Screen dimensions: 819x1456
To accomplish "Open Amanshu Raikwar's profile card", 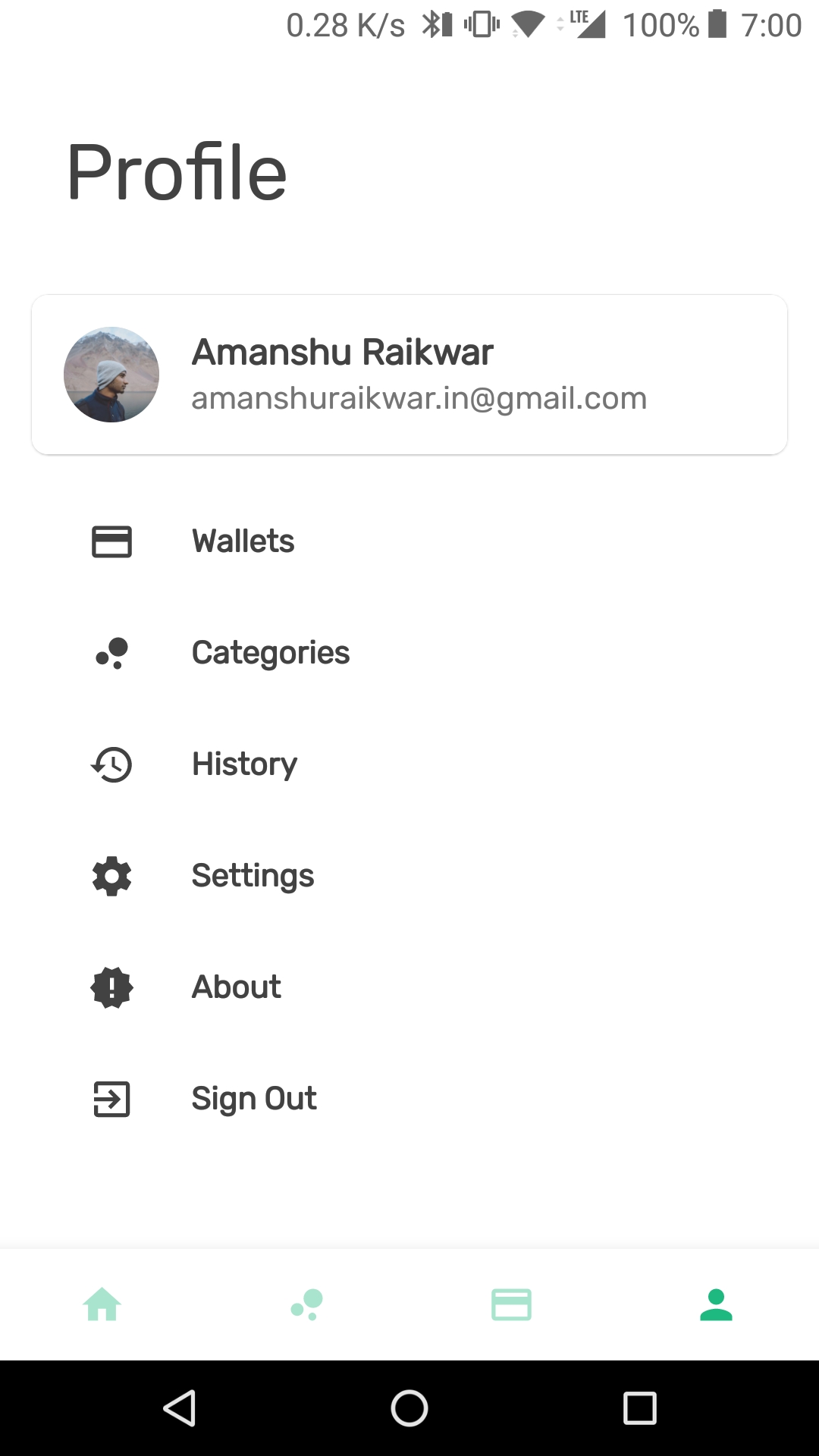I will 409,375.
